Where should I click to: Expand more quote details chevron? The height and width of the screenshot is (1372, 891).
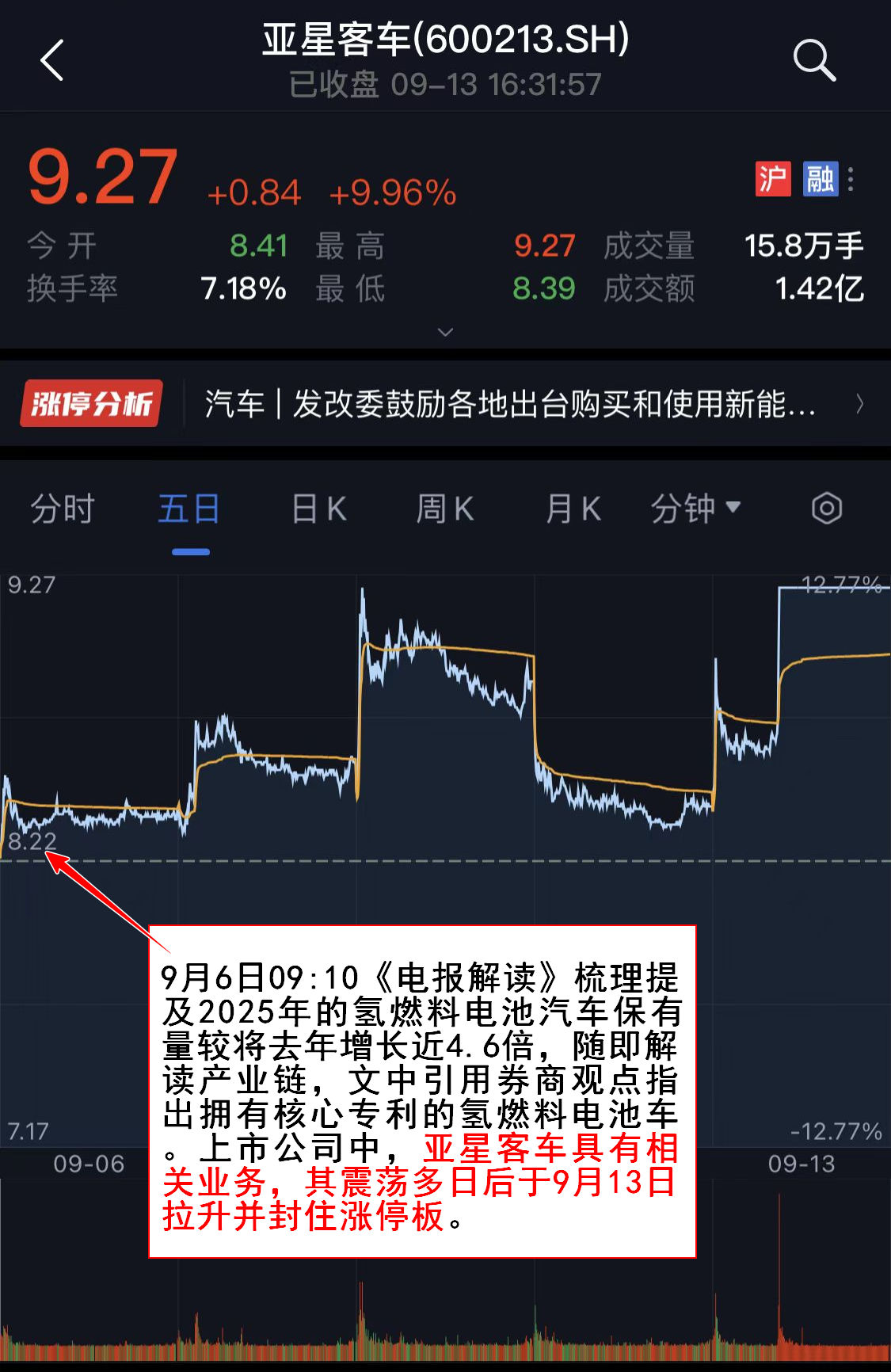click(x=445, y=332)
